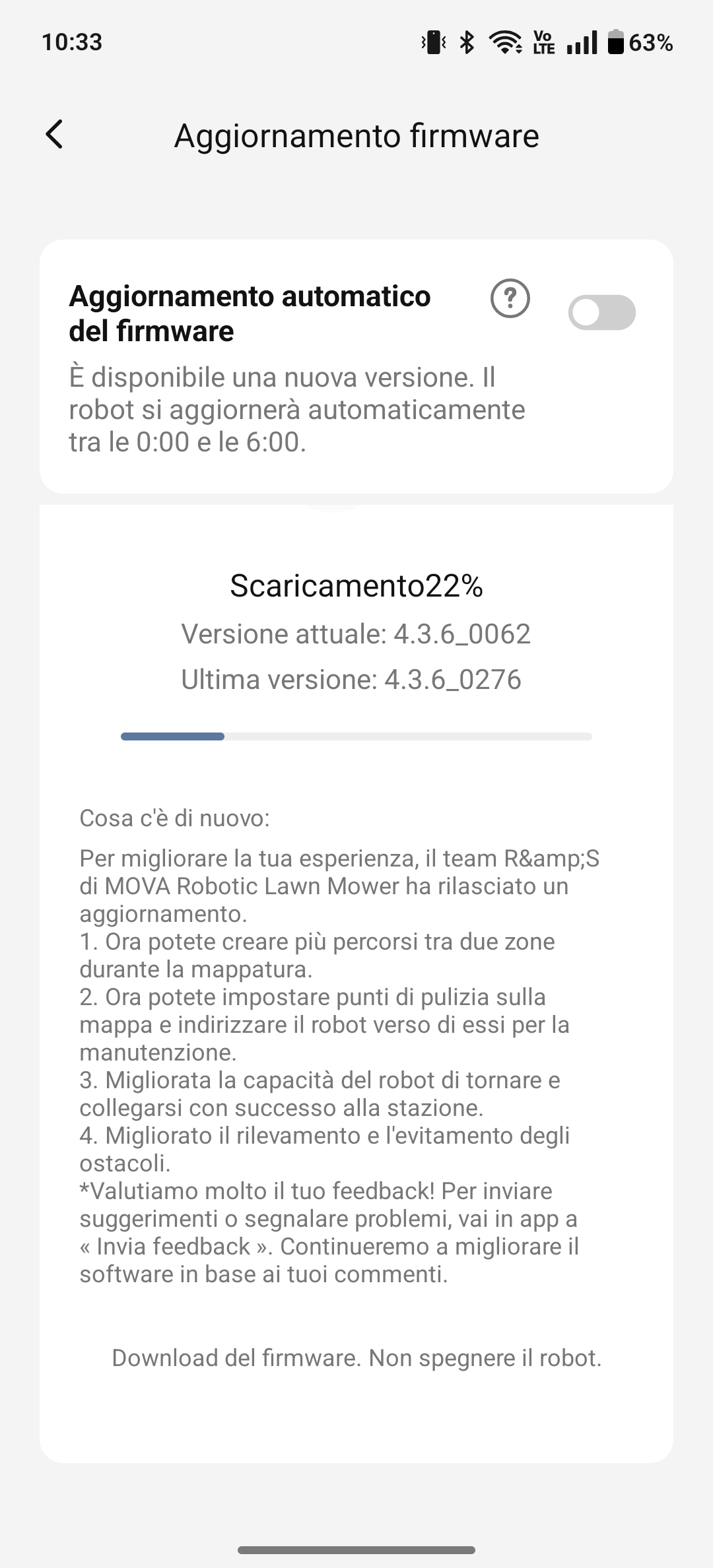Enable Aggiornamento automatico del firmware switch
713x1568 pixels.
tap(601, 312)
